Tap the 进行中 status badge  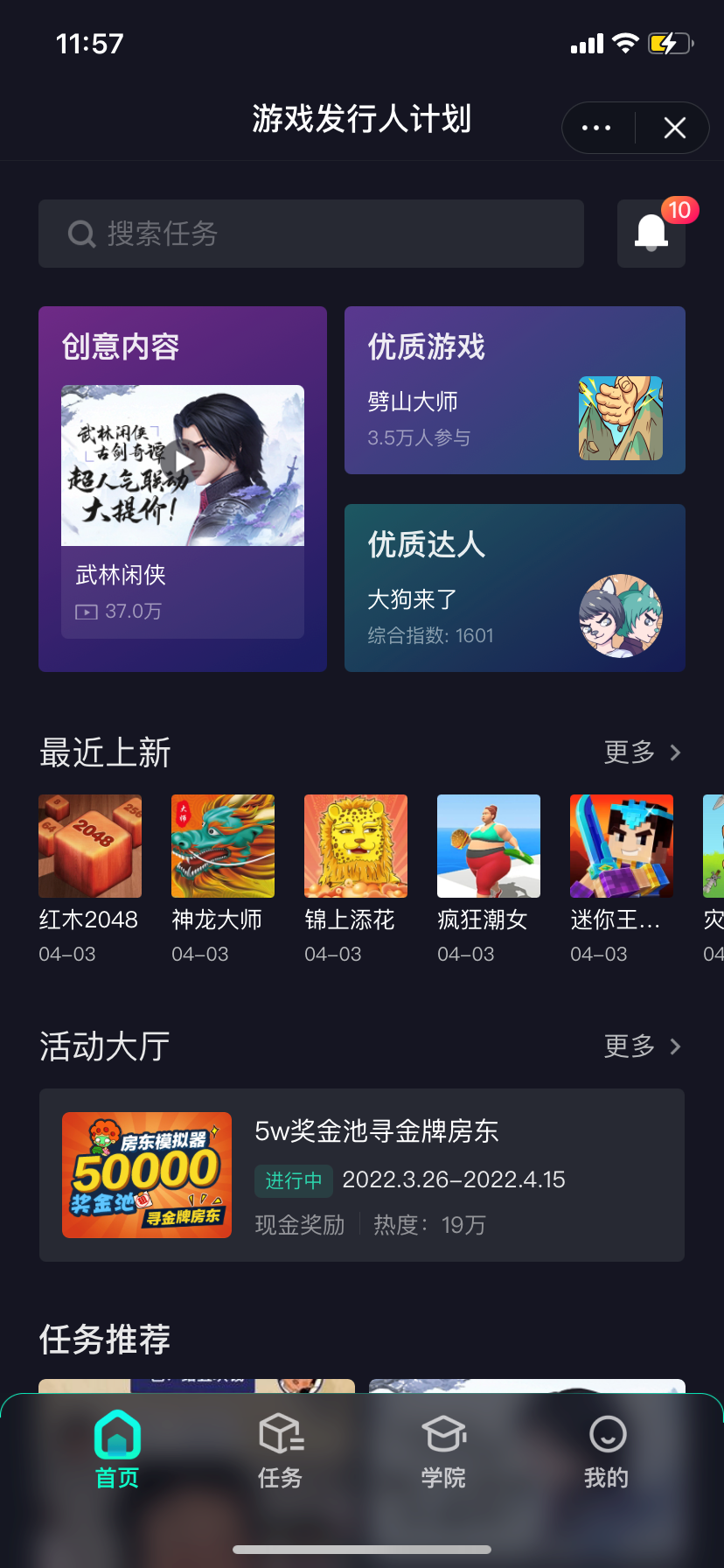[294, 1181]
